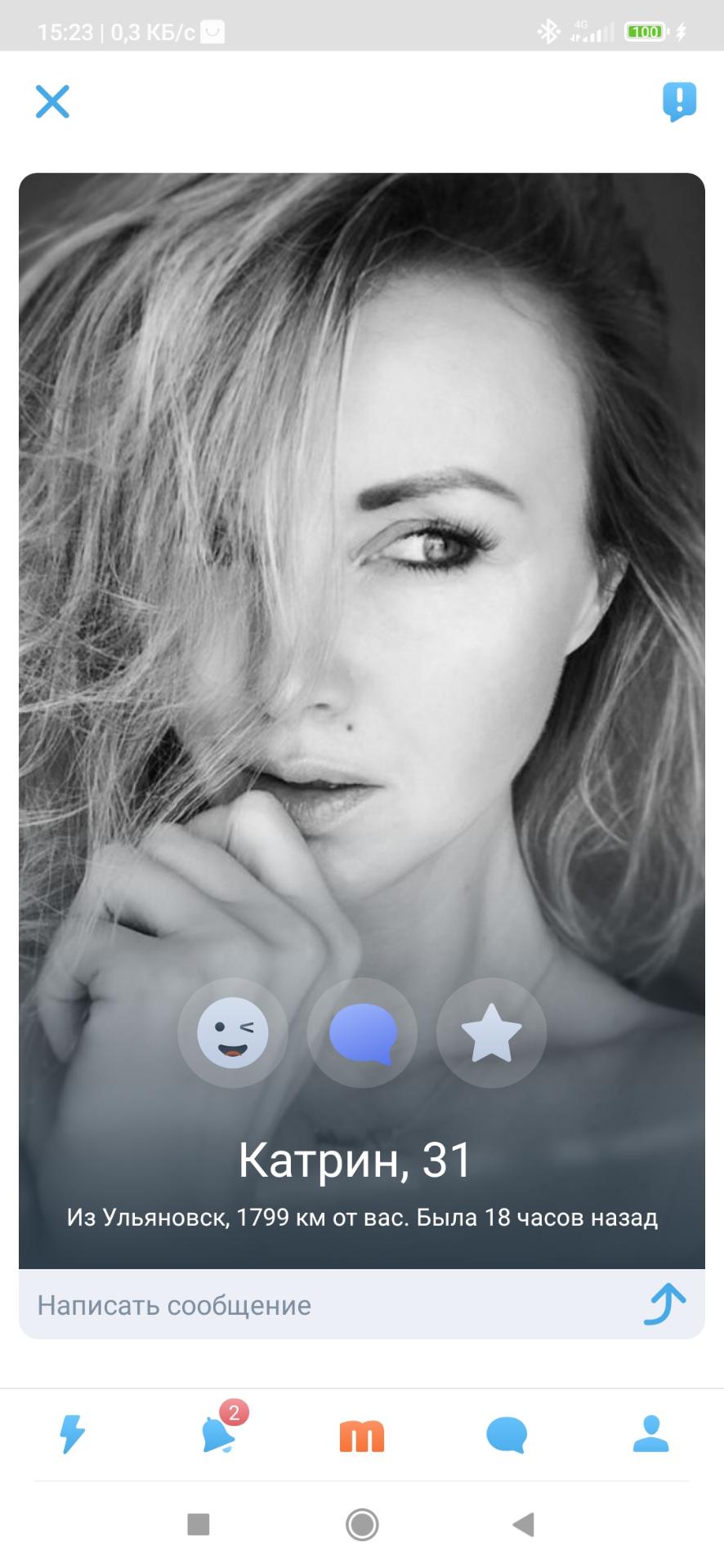Switch to the orange Mamba home tab
This screenshot has width=724, height=1568.
(362, 1435)
